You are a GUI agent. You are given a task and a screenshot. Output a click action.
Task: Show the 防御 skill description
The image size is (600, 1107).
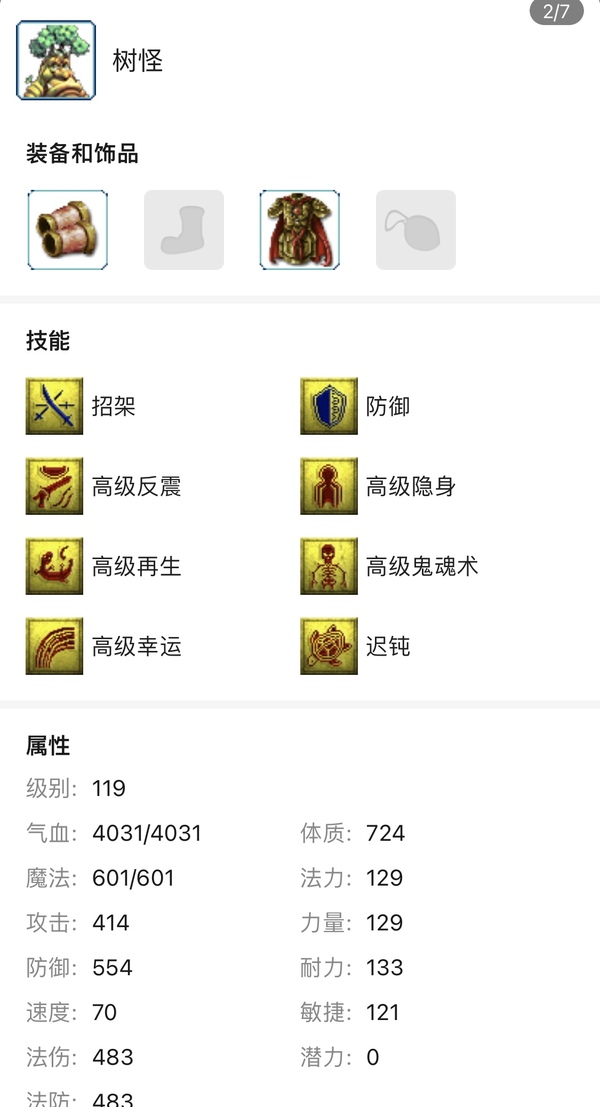(329, 406)
